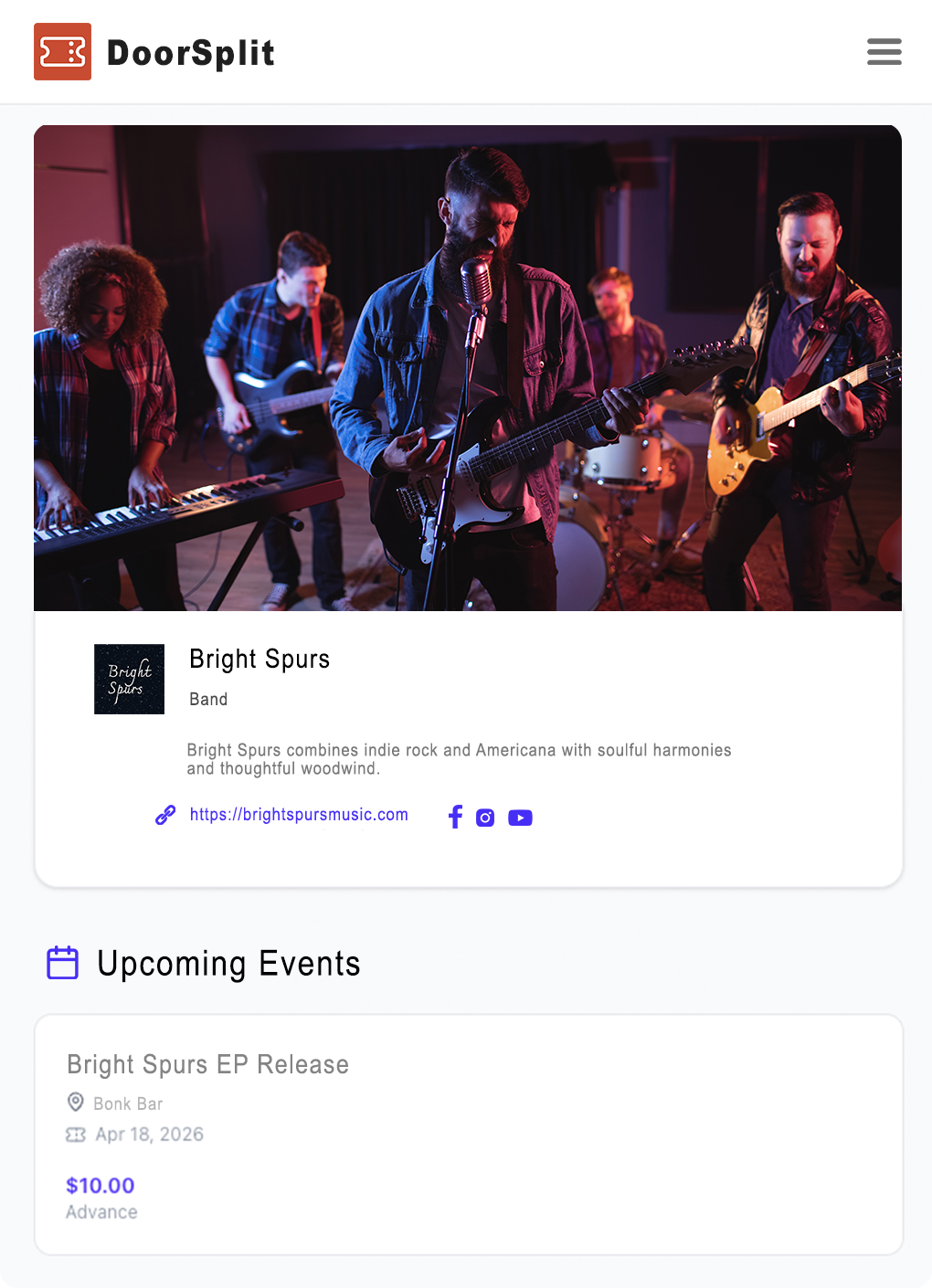Open Bright Spurs' Instagram profile
The width and height of the screenshot is (932, 1288).
485,818
